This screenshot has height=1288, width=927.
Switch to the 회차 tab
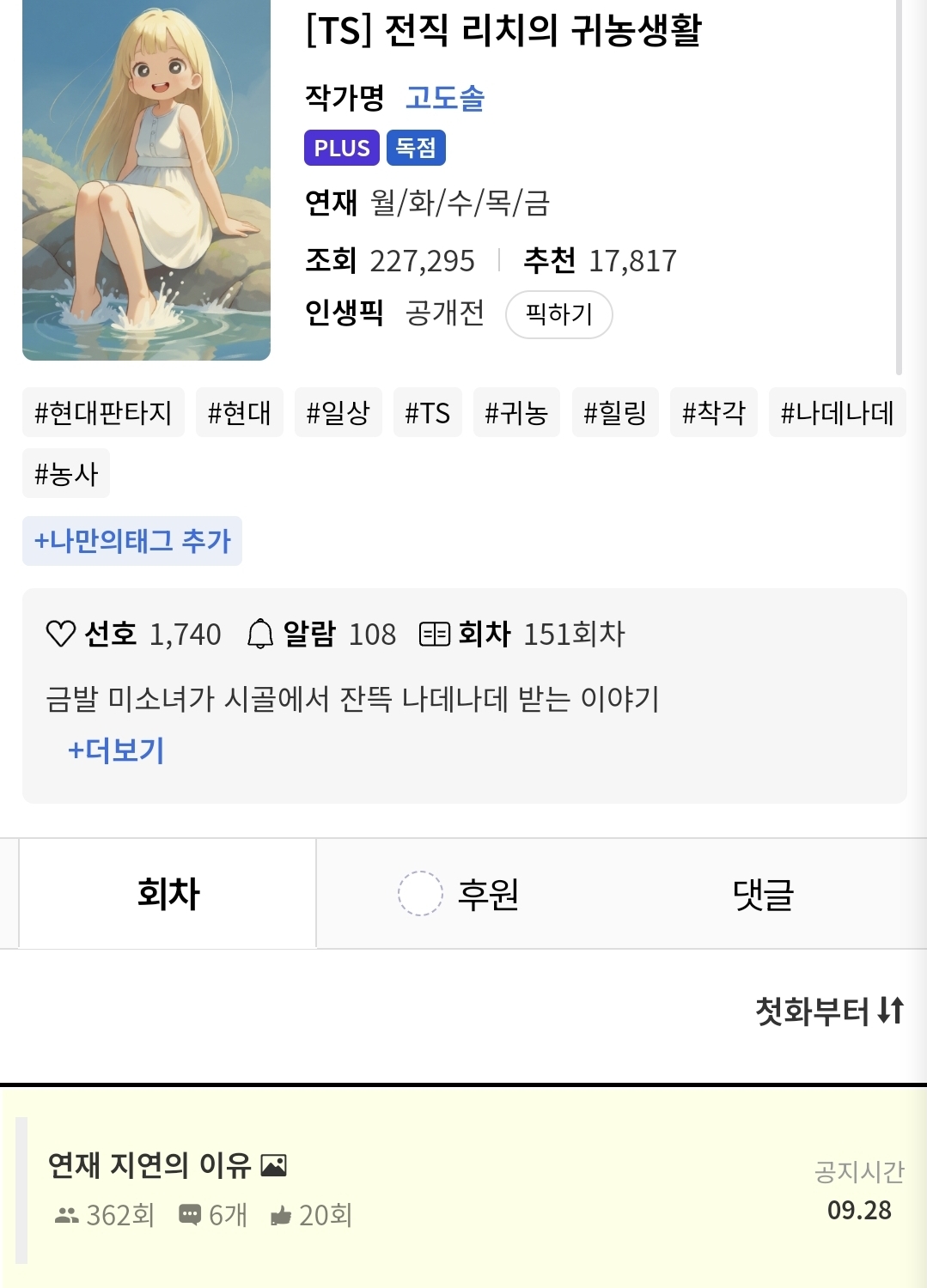(x=168, y=894)
